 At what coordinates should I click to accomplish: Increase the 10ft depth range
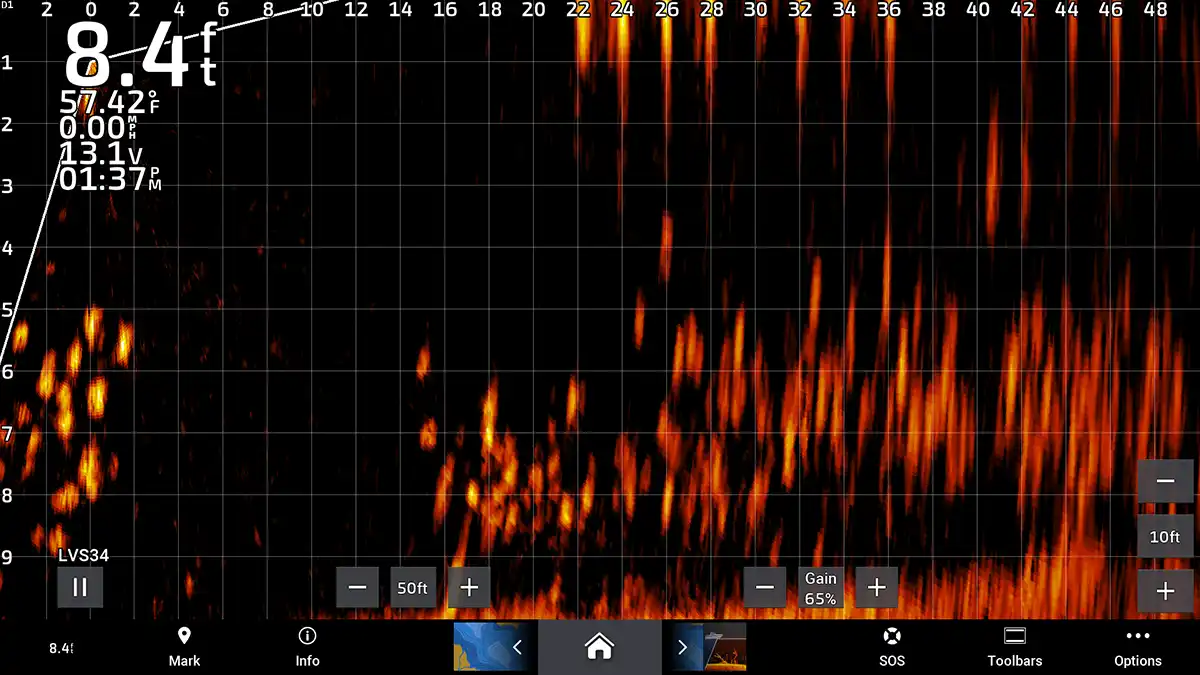pyautogui.click(x=1165, y=591)
